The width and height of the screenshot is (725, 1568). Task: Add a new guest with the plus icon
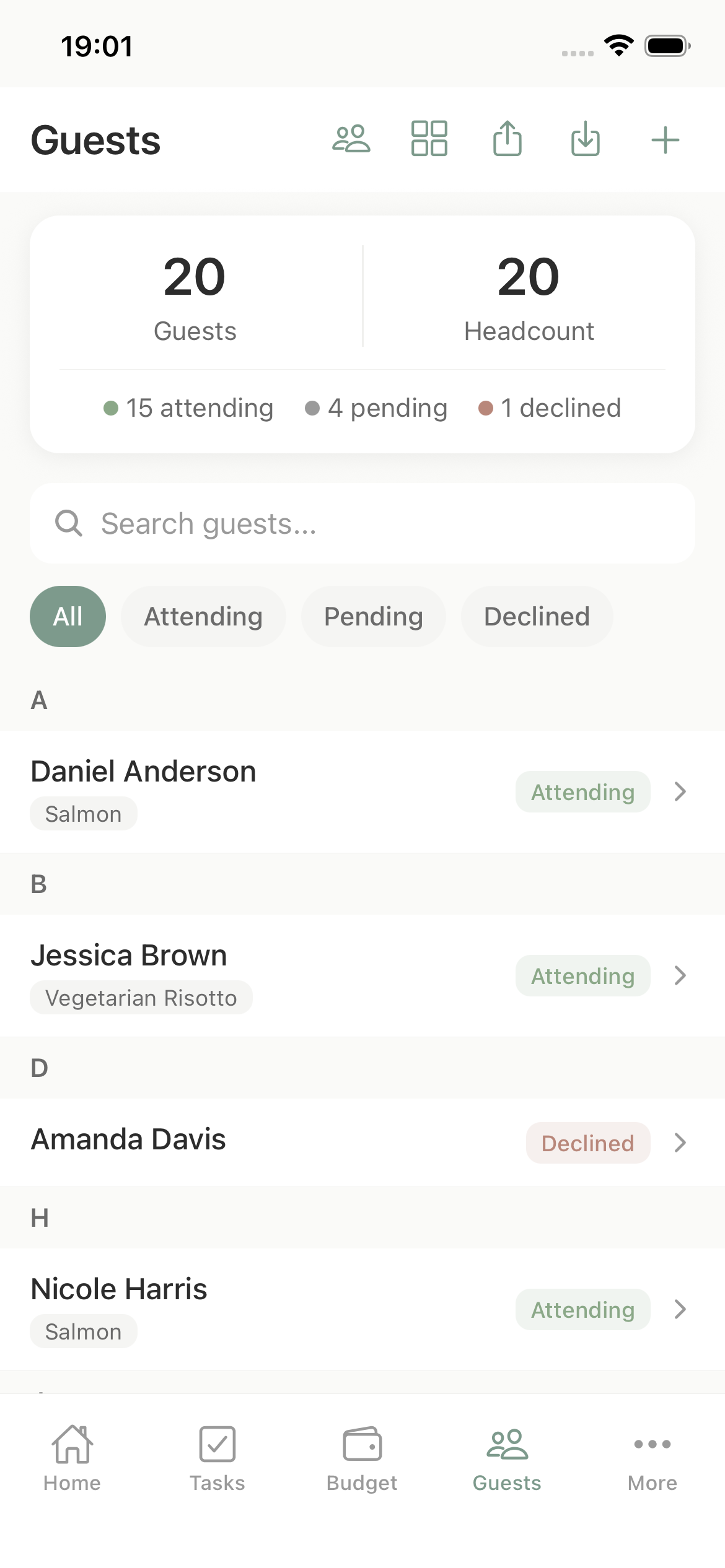point(666,139)
